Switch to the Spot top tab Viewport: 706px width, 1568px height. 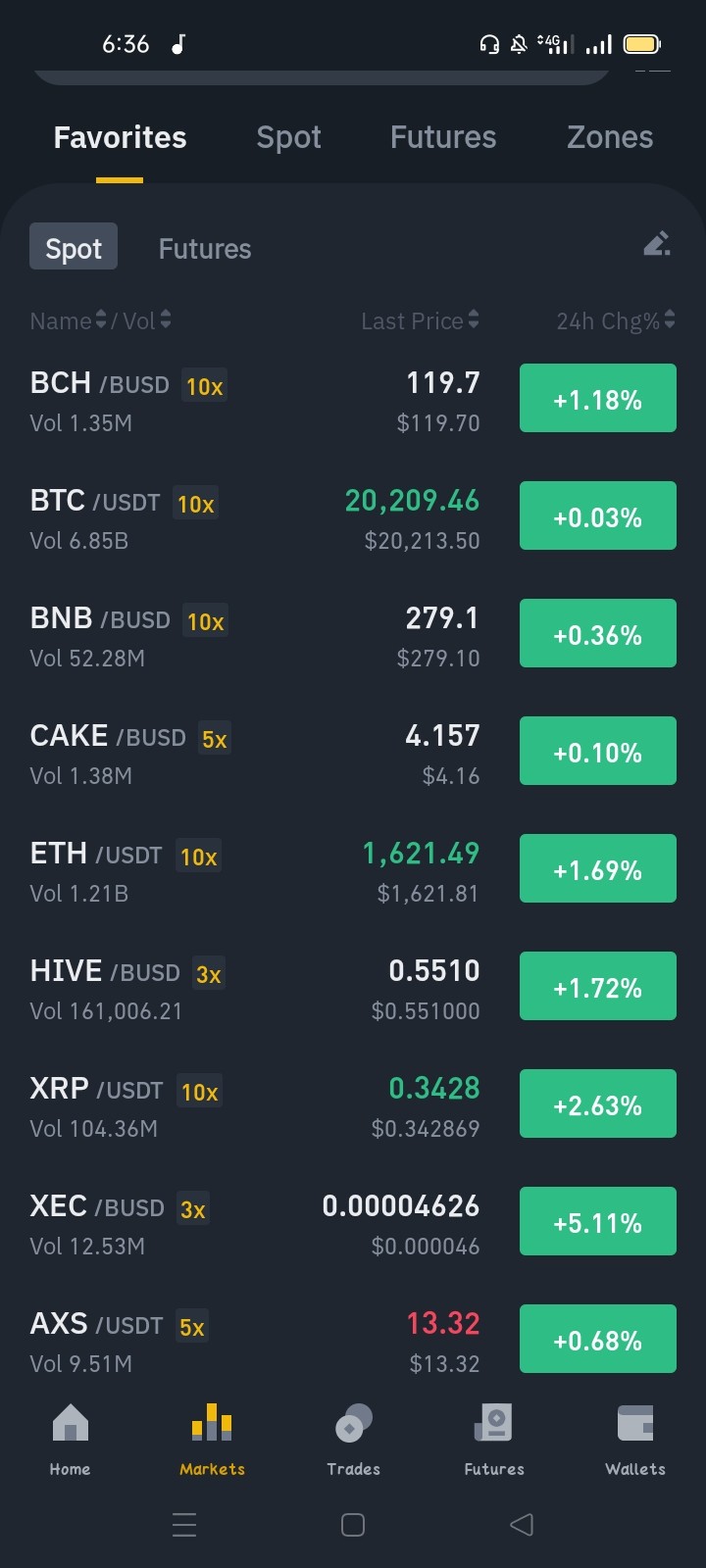[288, 137]
